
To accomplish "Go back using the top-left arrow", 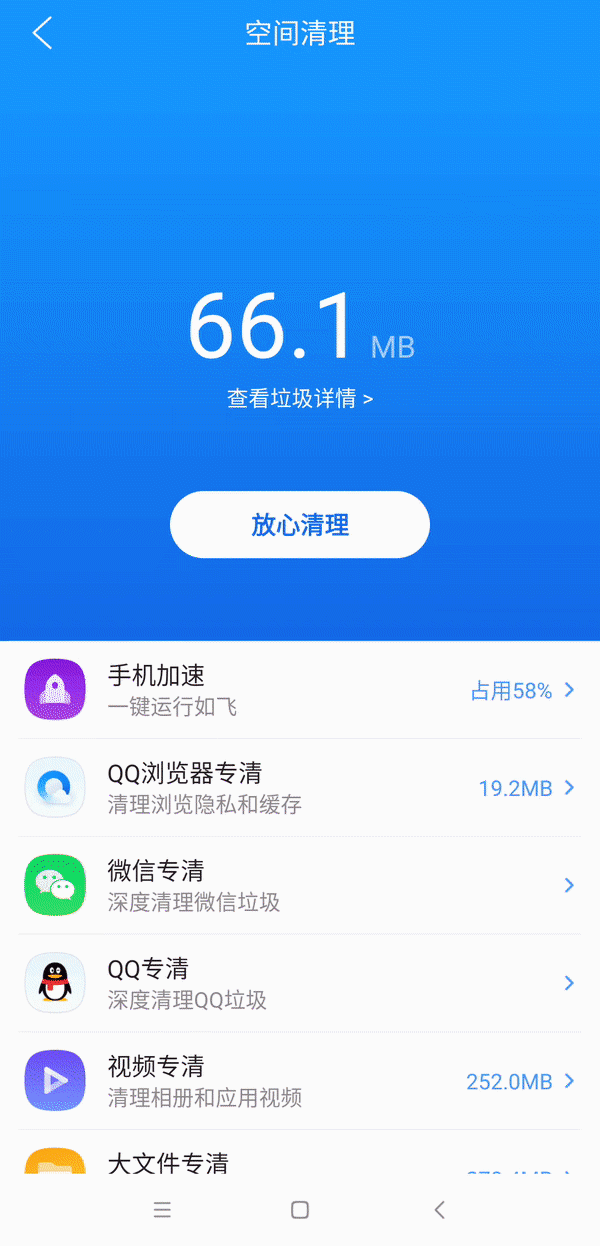I will click(42, 32).
